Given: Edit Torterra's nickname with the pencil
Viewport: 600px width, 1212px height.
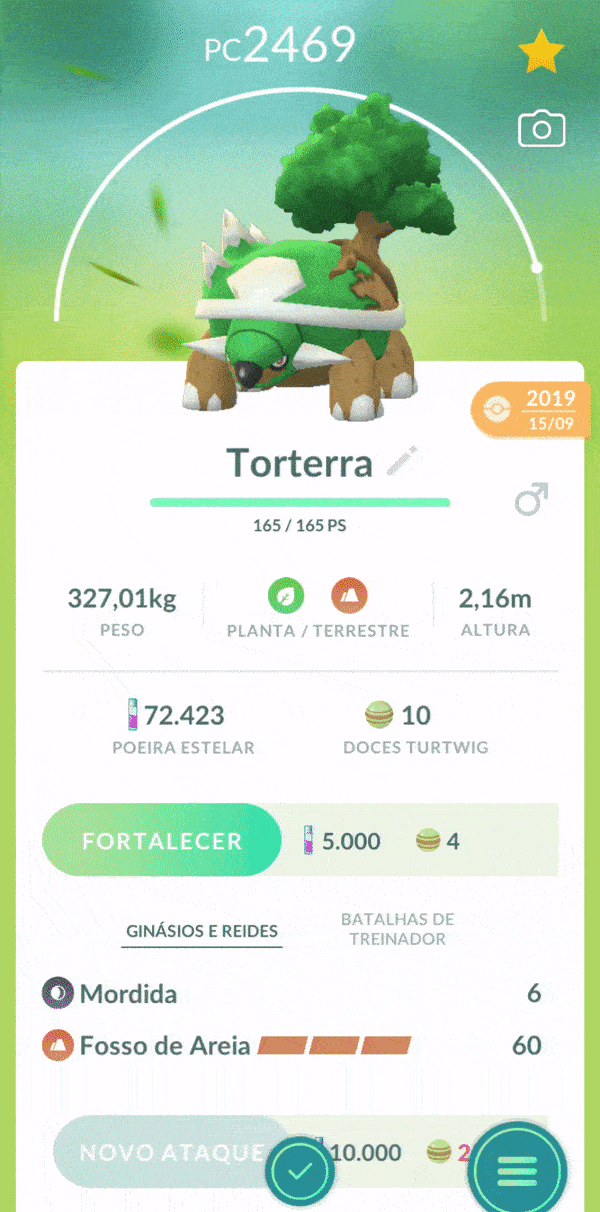Looking at the screenshot, I should (x=404, y=463).
